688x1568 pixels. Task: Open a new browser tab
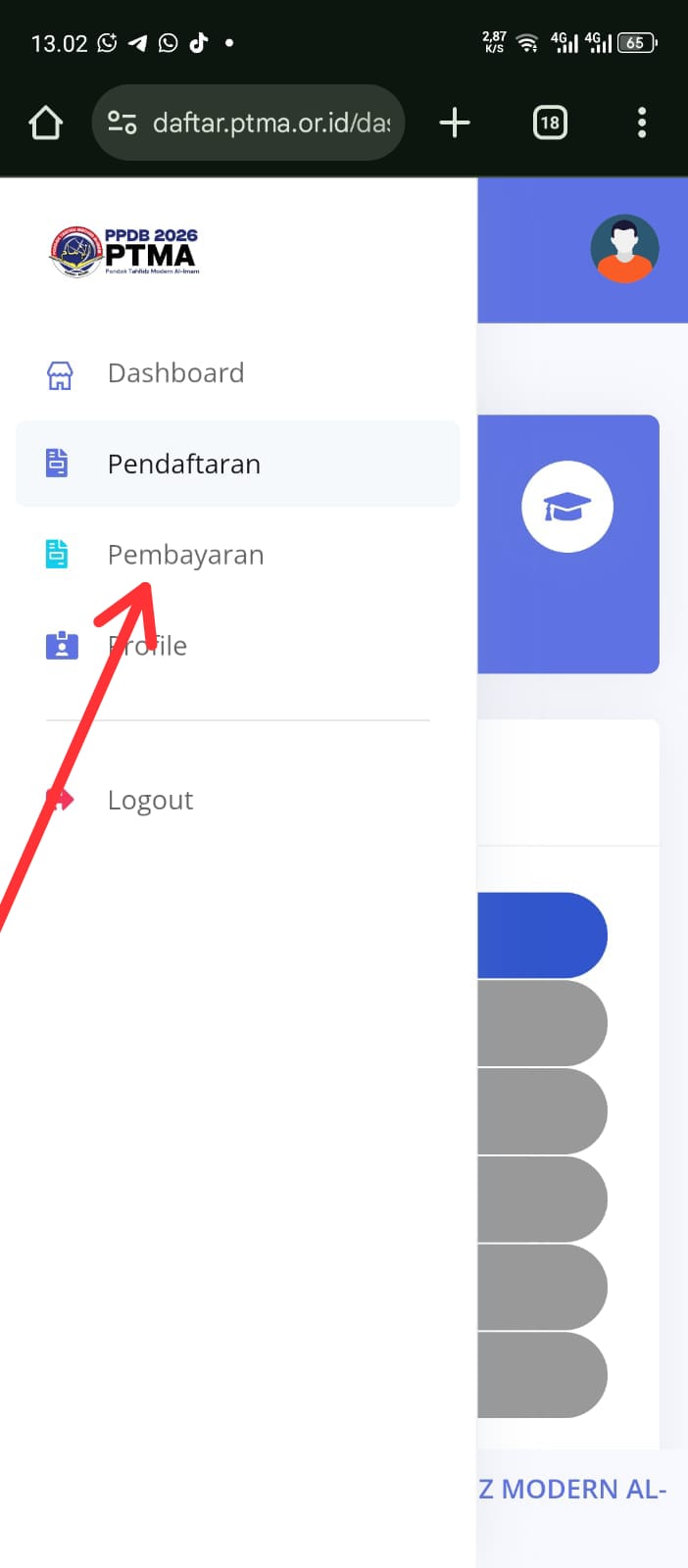pos(455,122)
